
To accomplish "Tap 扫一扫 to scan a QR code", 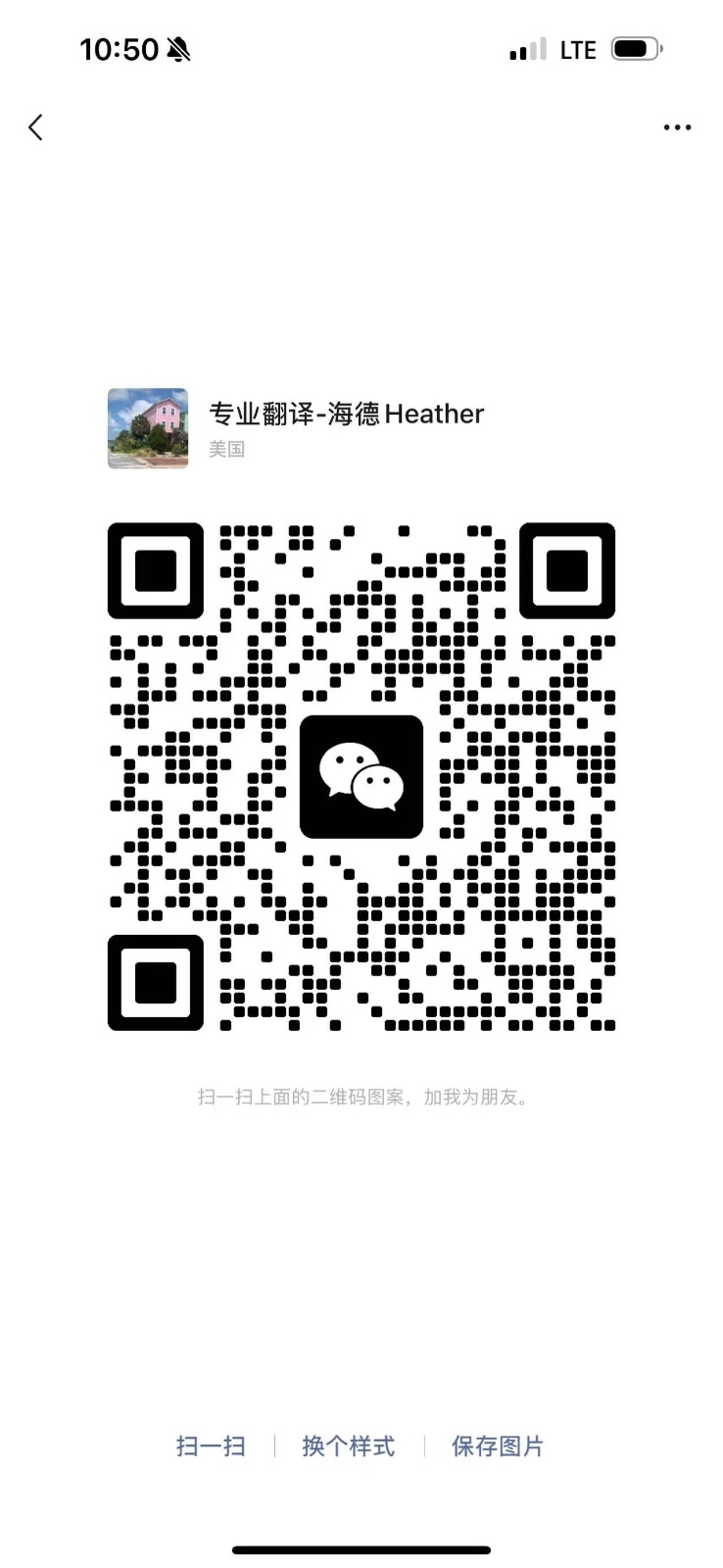I will point(211,1445).
